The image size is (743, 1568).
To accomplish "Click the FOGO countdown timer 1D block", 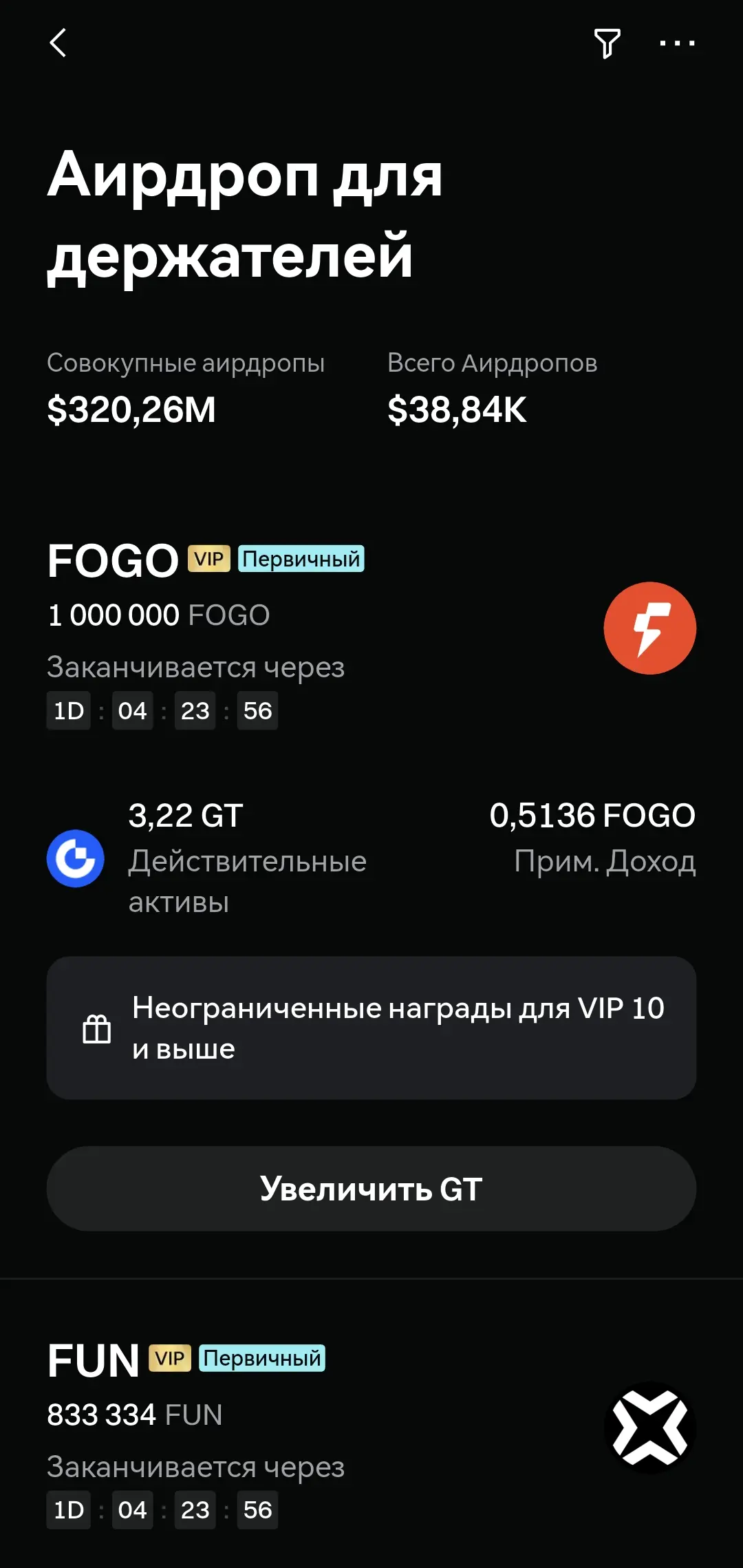I will coord(68,710).
